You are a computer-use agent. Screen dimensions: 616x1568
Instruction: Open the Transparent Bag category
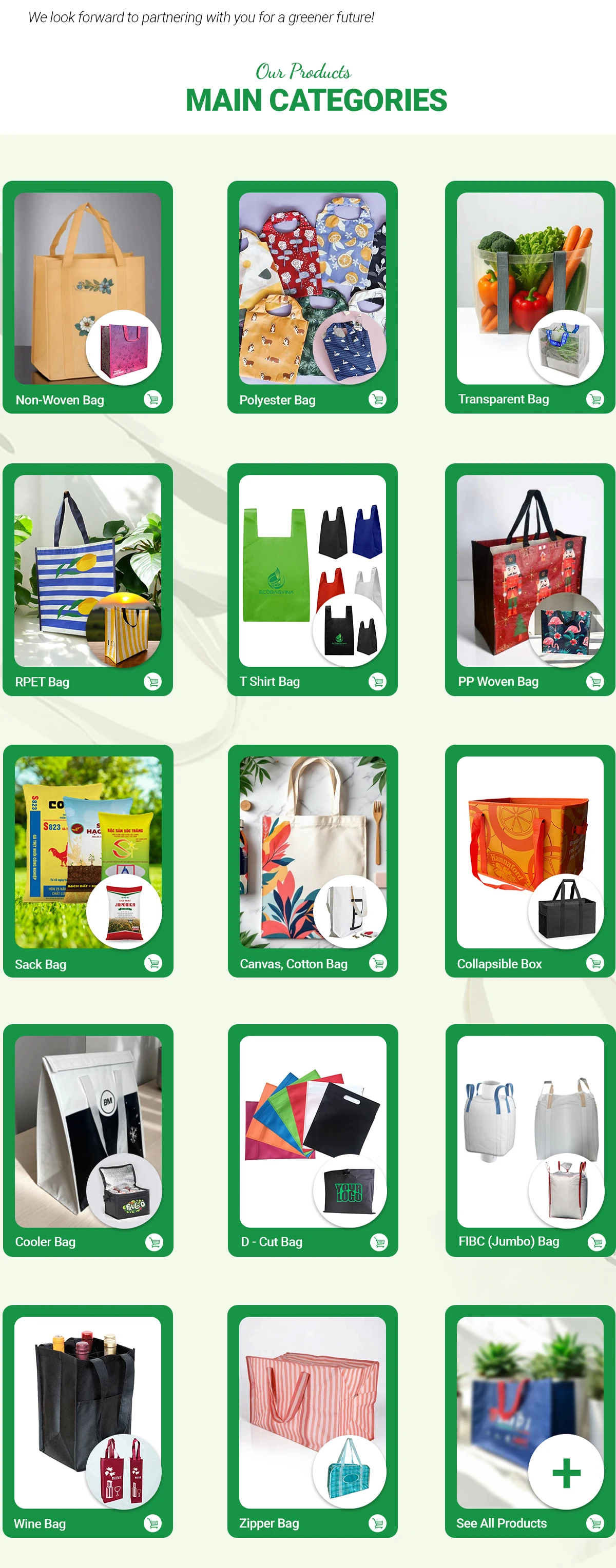530,297
